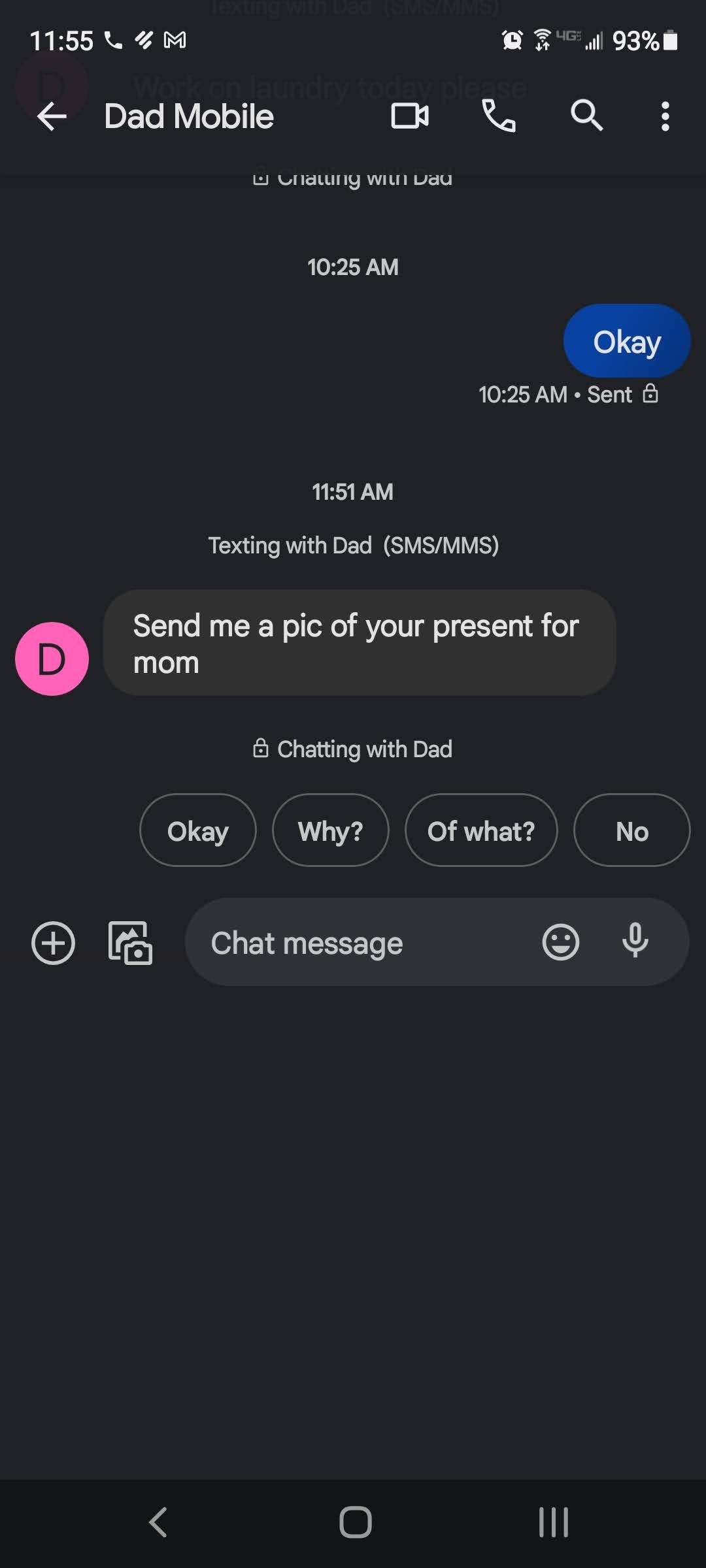Open recent apps from navigation bar
706x1568 pixels.
click(553, 1522)
